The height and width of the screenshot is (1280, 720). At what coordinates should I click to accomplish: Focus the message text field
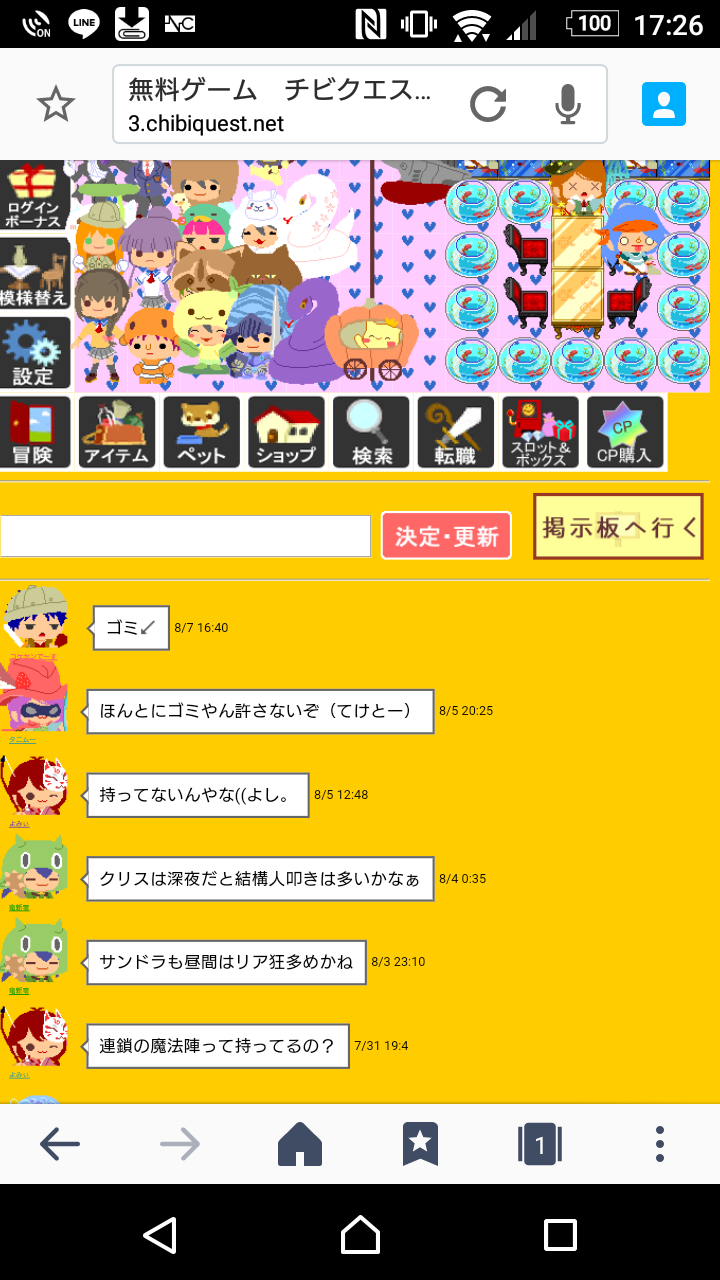coord(185,536)
